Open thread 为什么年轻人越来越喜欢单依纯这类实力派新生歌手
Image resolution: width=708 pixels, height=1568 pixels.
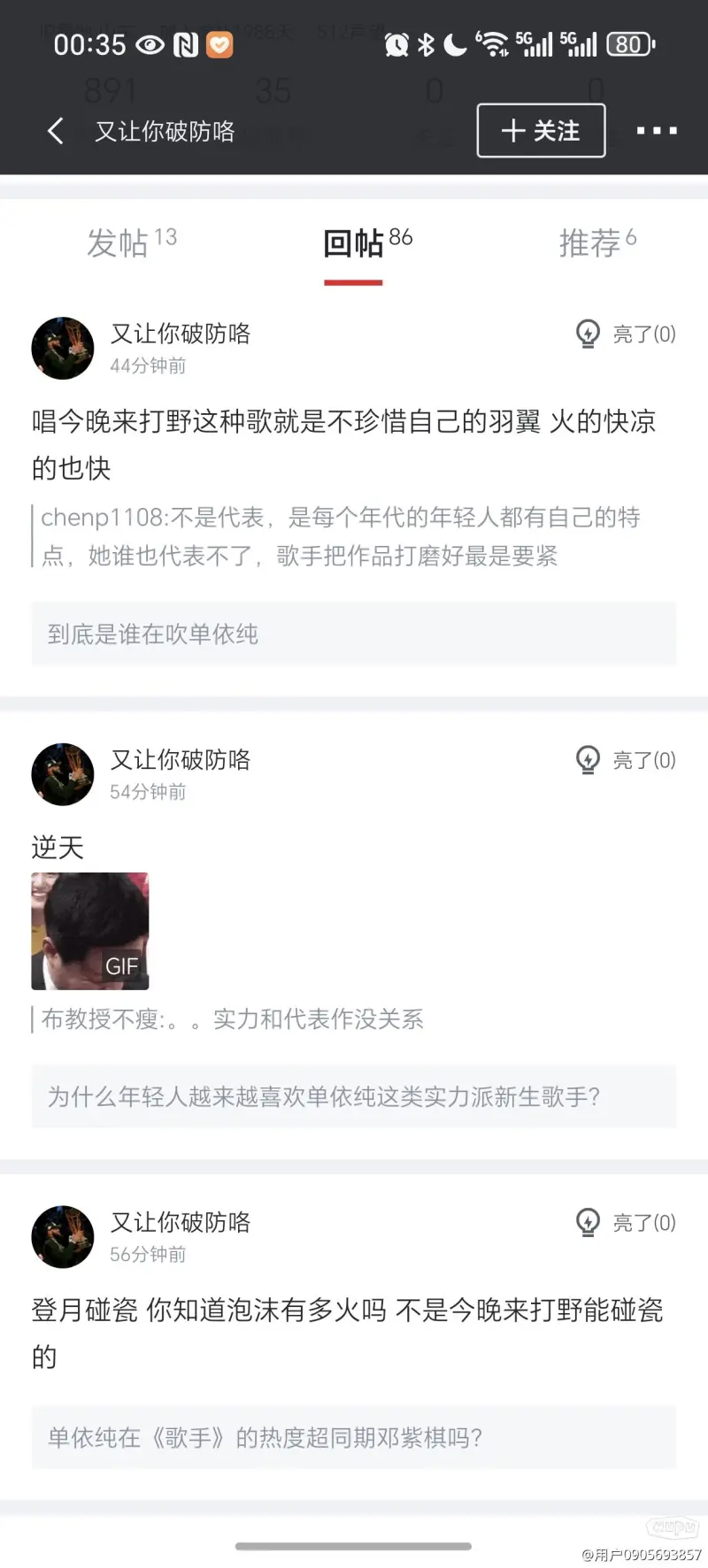[354, 1096]
